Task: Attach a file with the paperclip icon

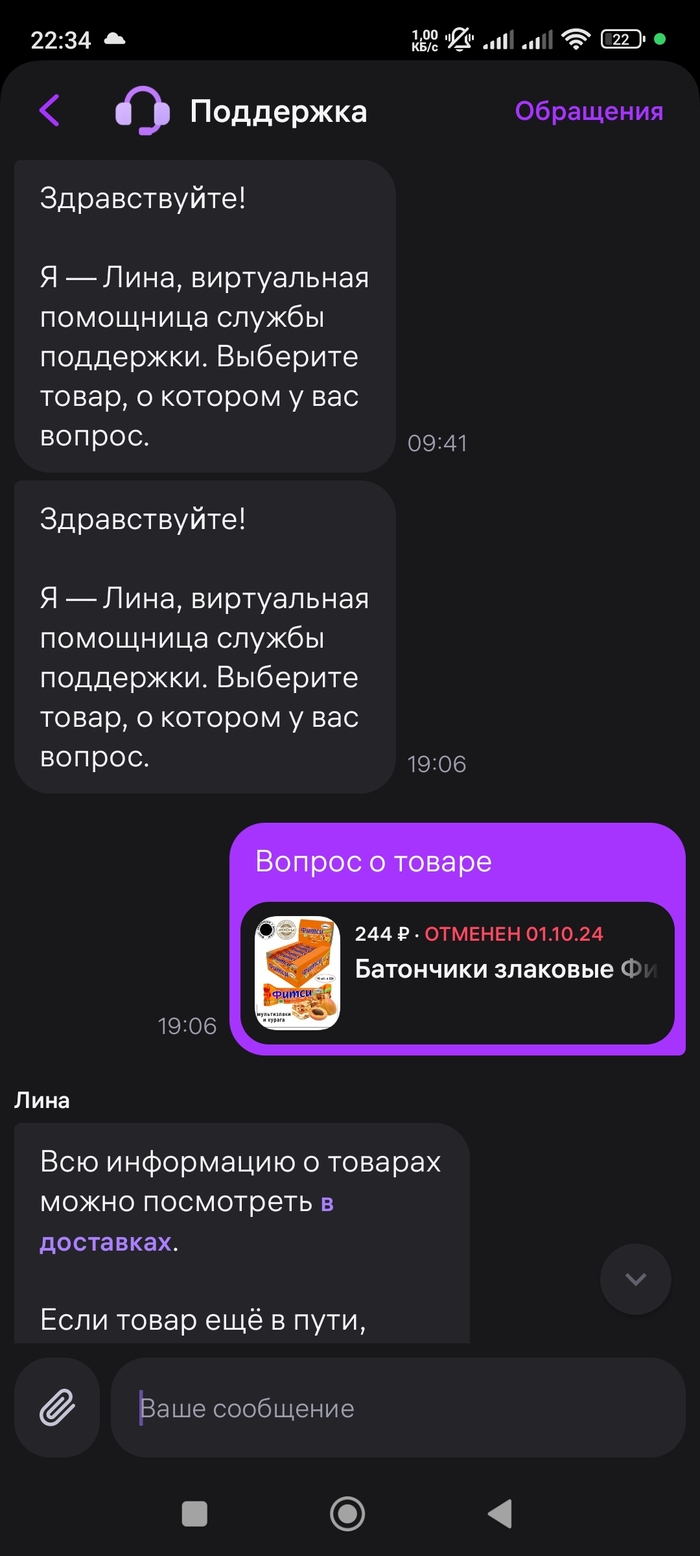Action: [57, 1407]
